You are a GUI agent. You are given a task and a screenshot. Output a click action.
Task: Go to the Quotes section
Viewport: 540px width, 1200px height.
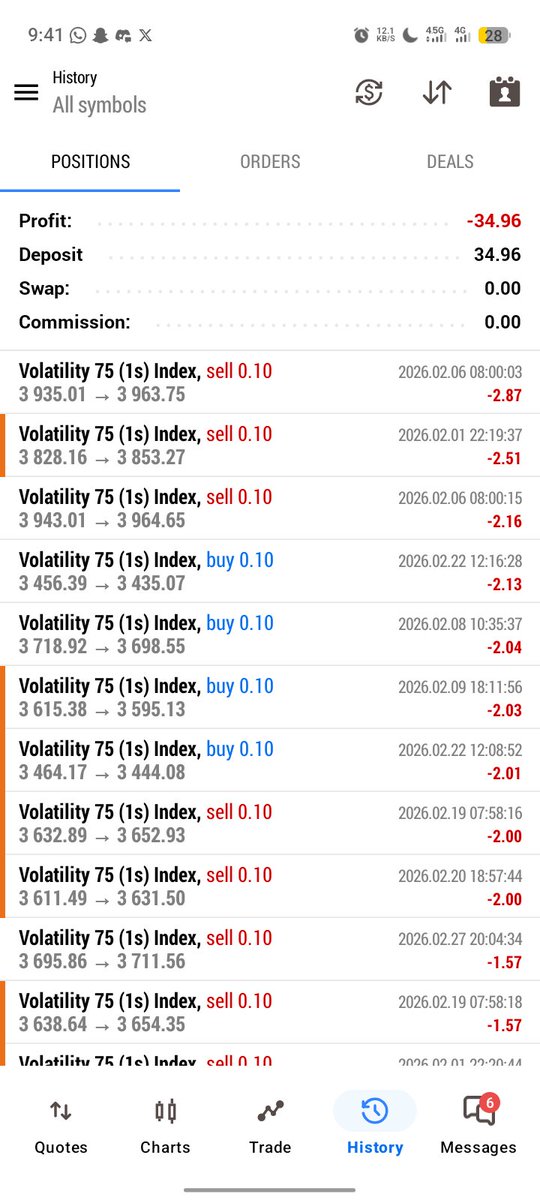pos(61,1125)
